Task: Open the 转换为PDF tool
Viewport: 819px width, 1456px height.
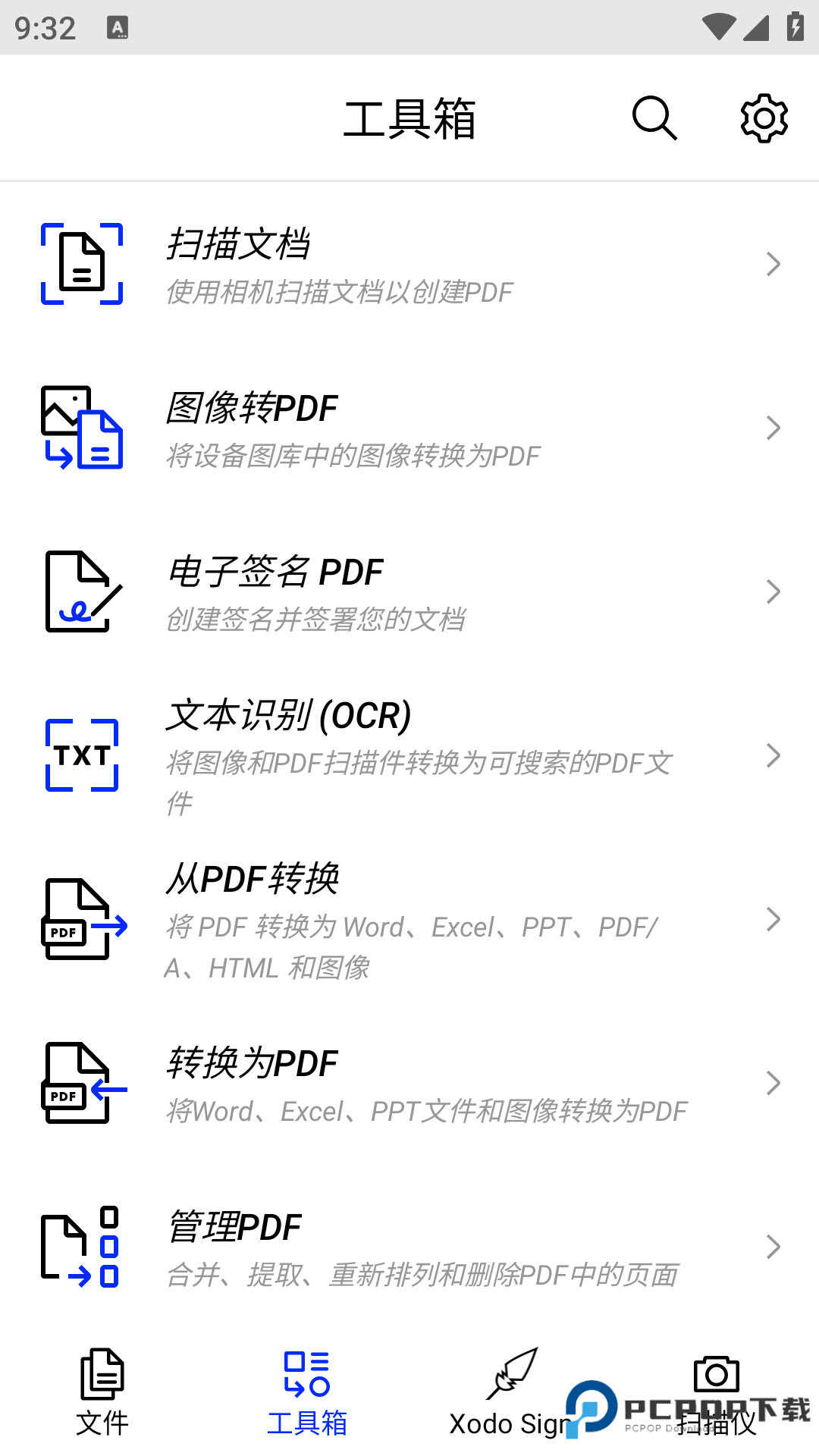Action: point(409,1084)
